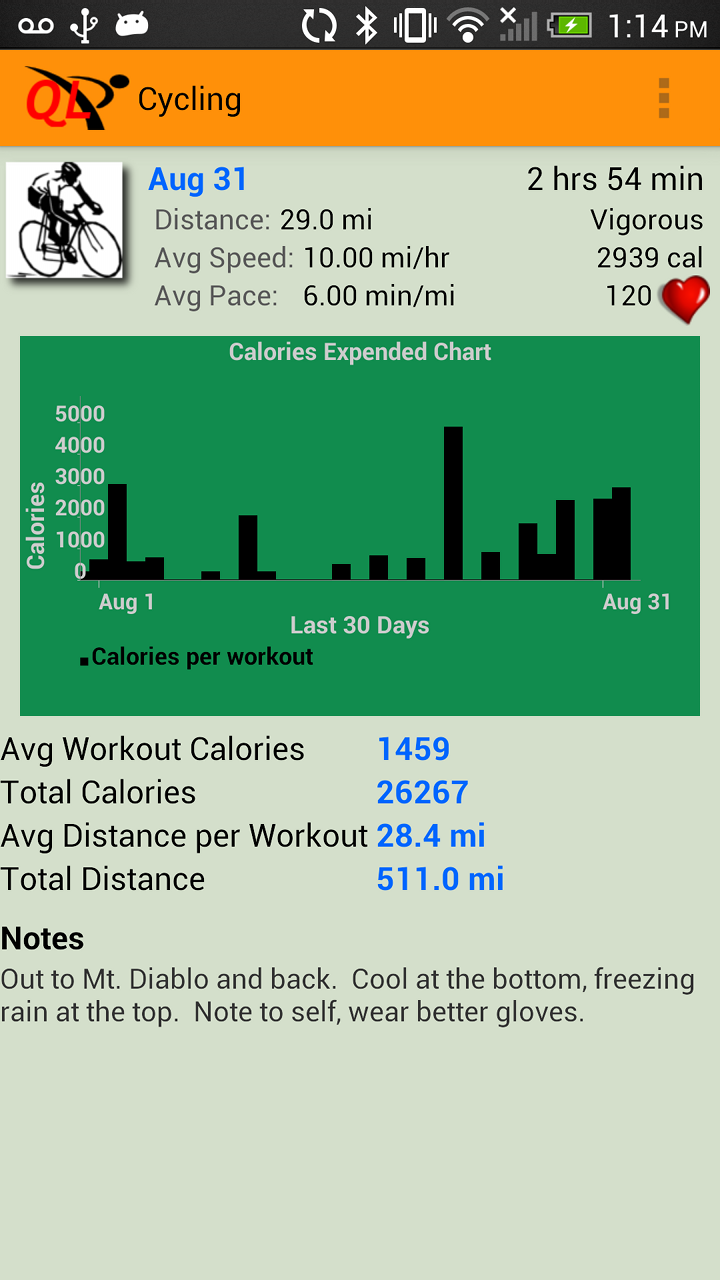The width and height of the screenshot is (720, 1280).
Task: Tap the Total Calories value 26267
Action: [422, 791]
